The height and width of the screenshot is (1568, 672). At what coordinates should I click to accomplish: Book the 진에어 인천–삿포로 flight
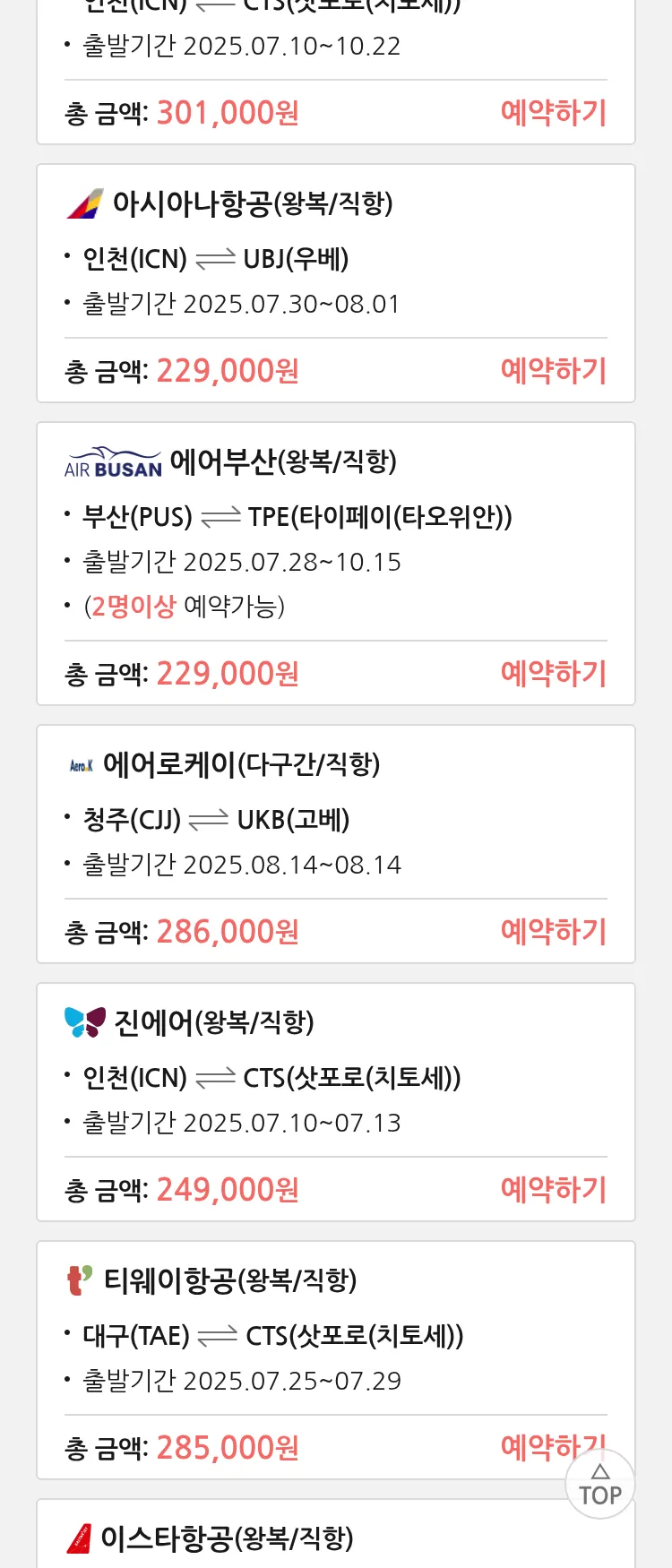click(x=553, y=1190)
